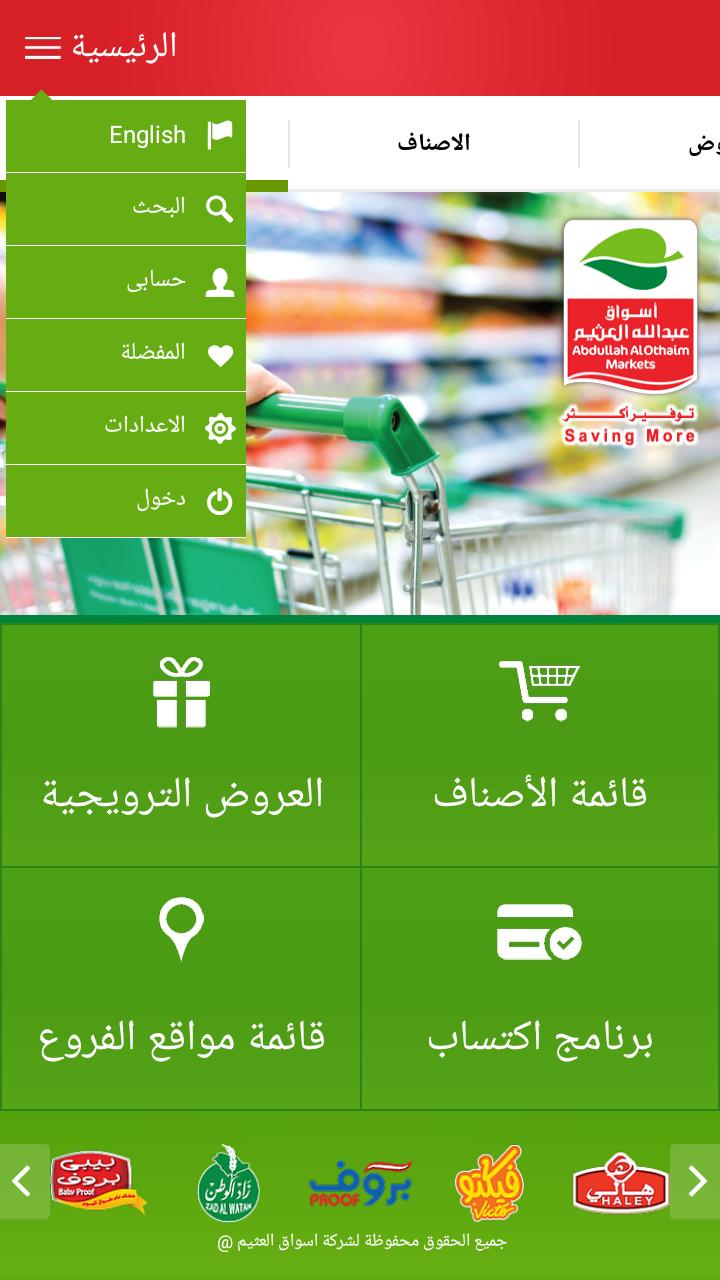Open the Haley brand logo

tap(621, 1183)
